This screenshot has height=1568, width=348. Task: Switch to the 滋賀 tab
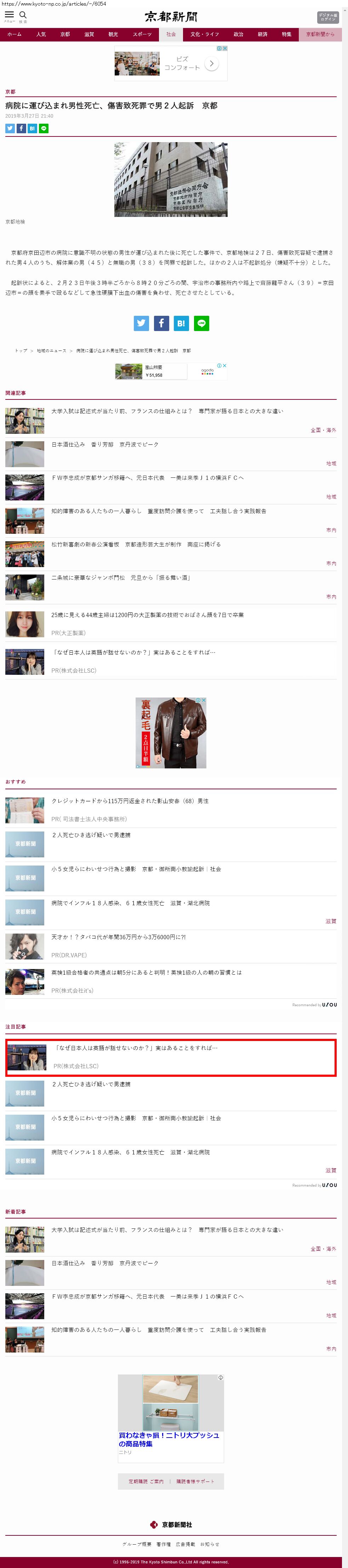89,35
